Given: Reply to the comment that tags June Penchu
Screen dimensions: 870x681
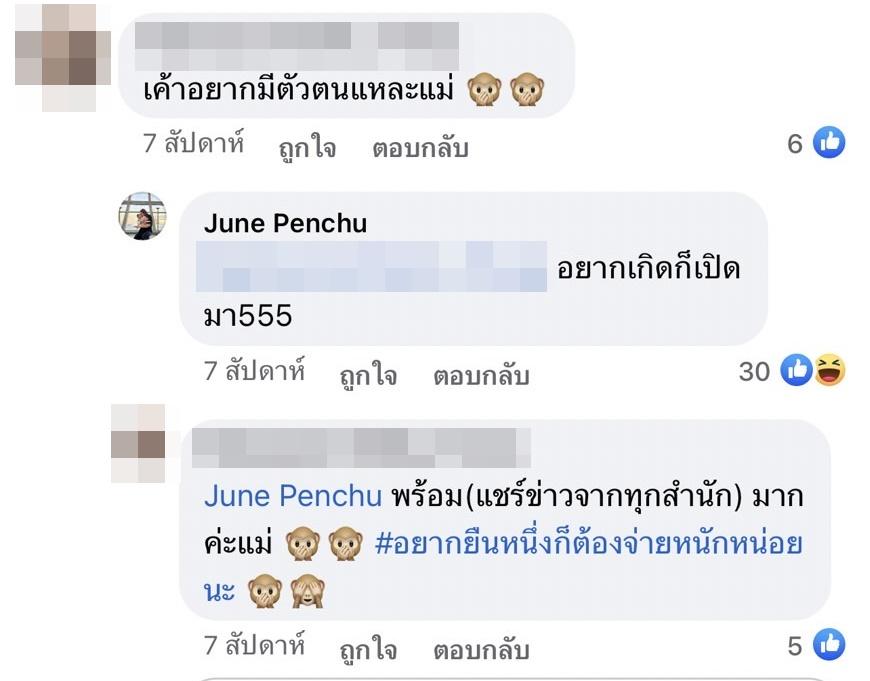Looking at the screenshot, I should pyautogui.click(x=480, y=650).
